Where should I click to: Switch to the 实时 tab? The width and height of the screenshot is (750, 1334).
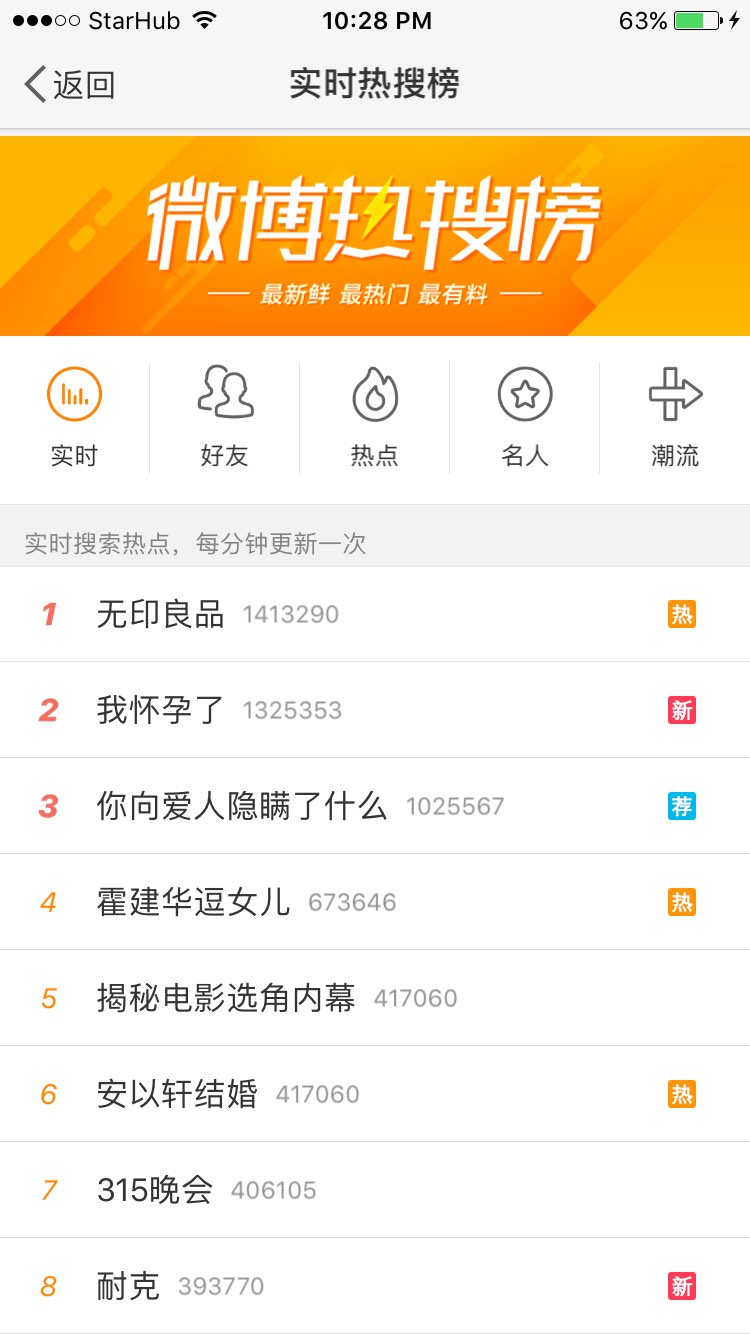[75, 418]
